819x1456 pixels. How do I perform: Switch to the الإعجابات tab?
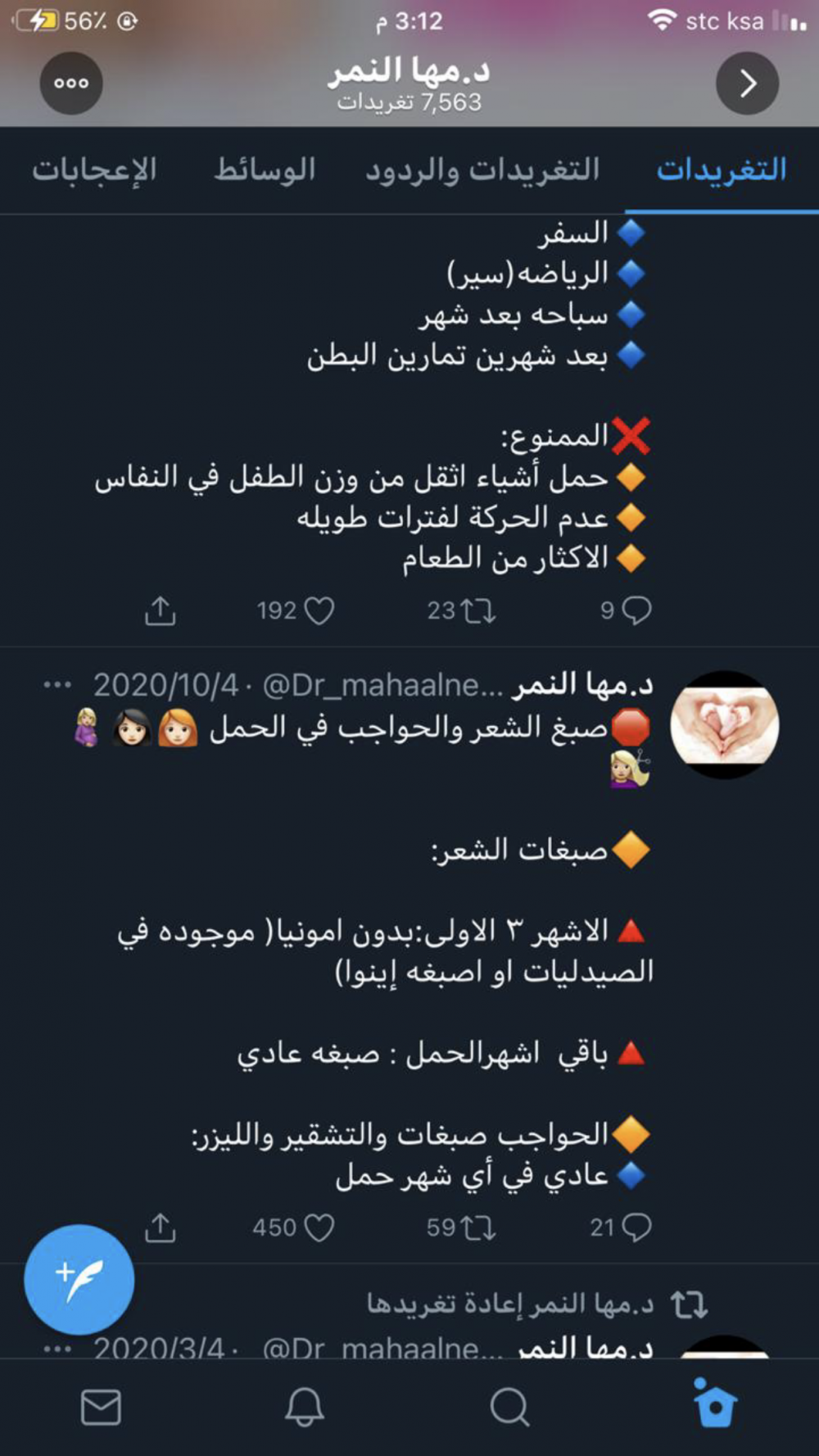[x=94, y=170]
